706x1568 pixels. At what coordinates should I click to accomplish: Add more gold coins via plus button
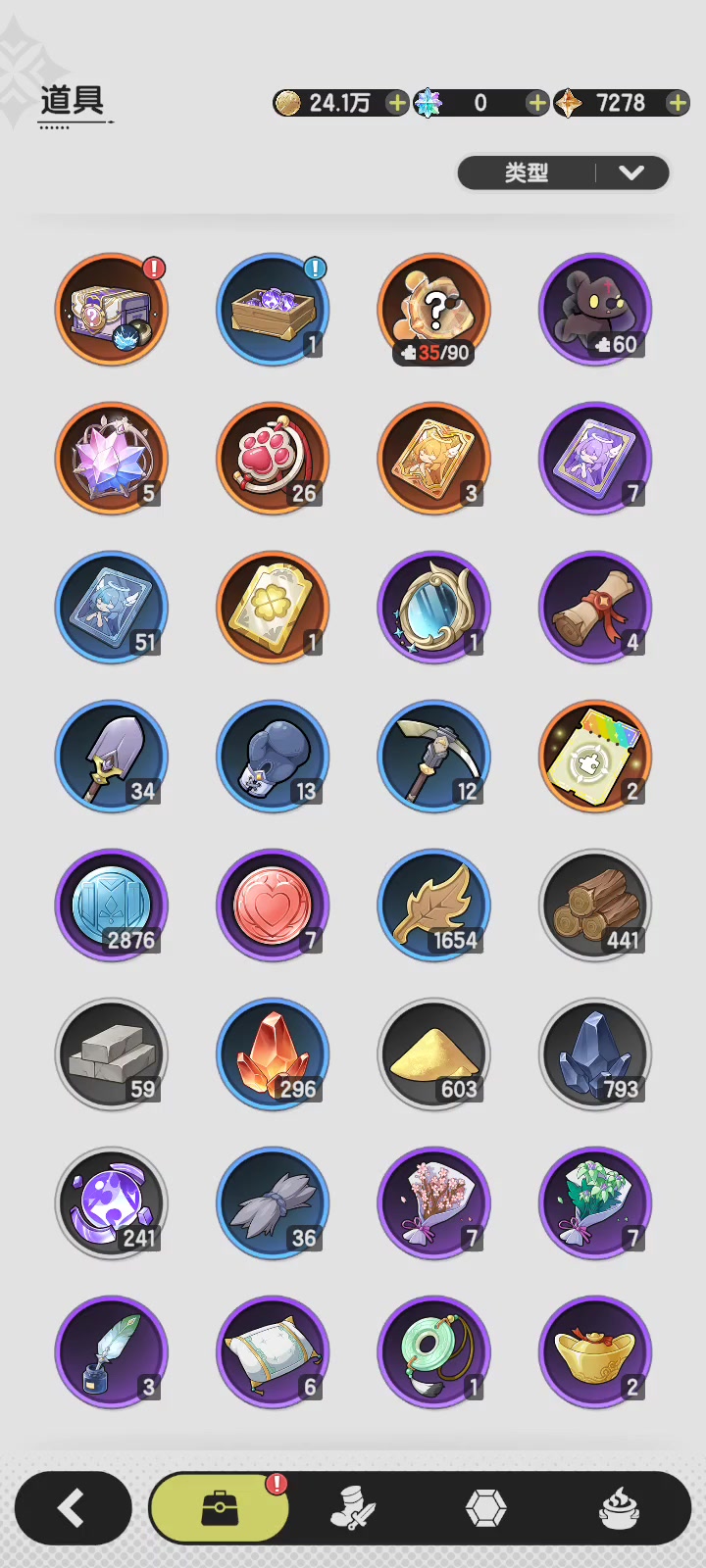click(x=396, y=103)
